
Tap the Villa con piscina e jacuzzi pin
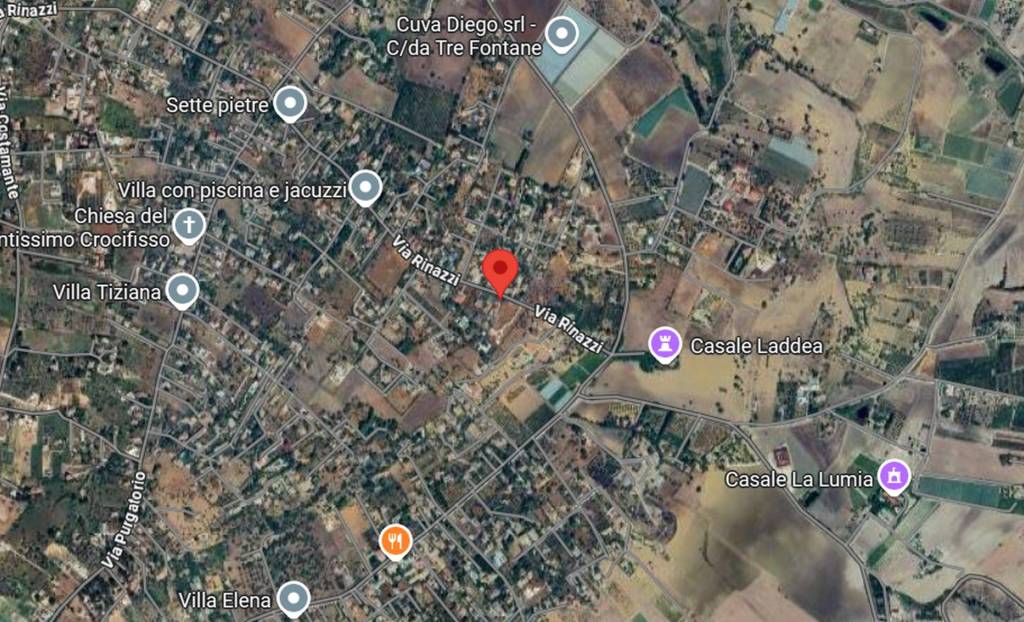click(x=366, y=186)
